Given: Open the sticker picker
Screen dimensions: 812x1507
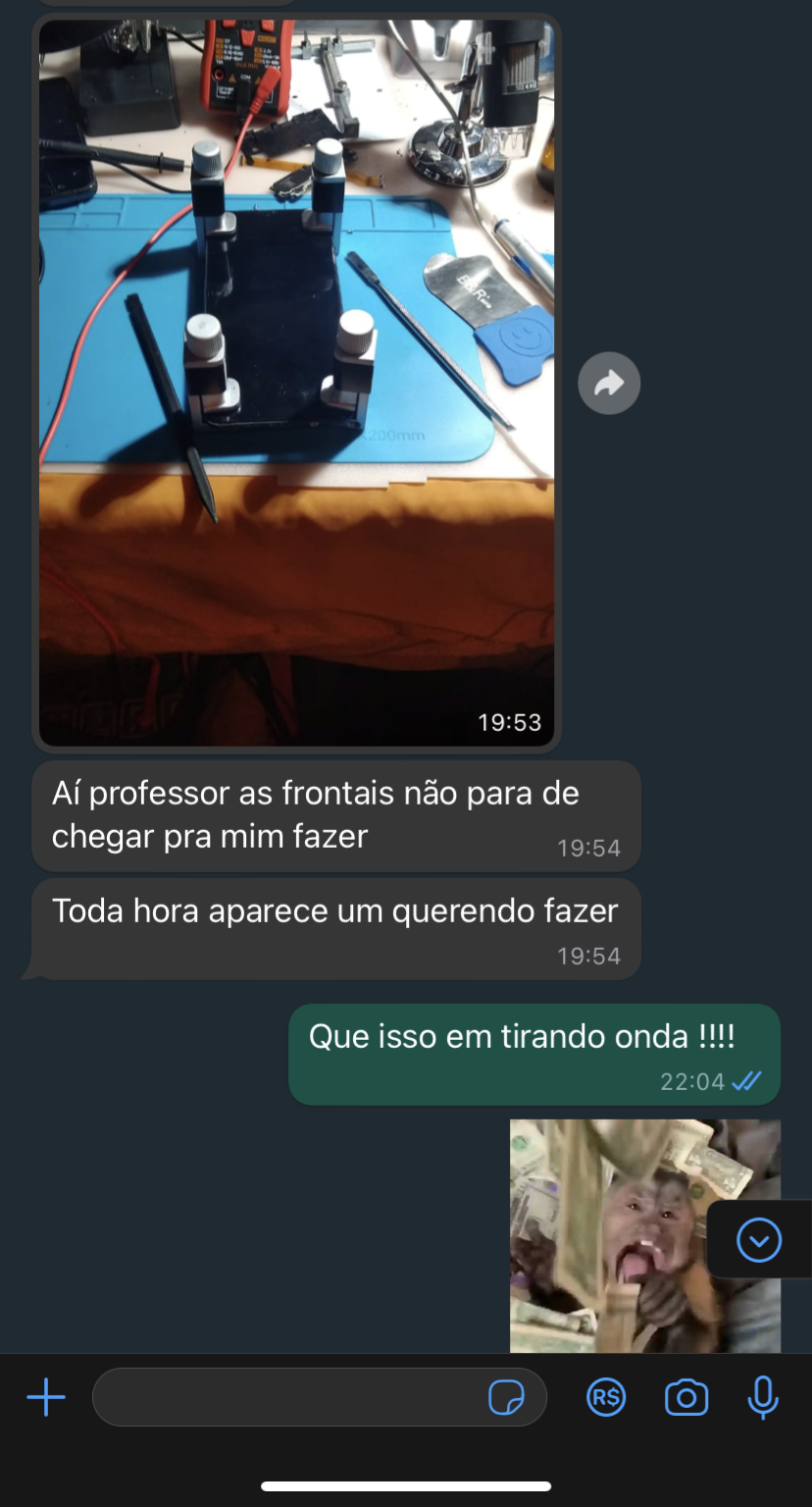Looking at the screenshot, I should (x=506, y=1397).
